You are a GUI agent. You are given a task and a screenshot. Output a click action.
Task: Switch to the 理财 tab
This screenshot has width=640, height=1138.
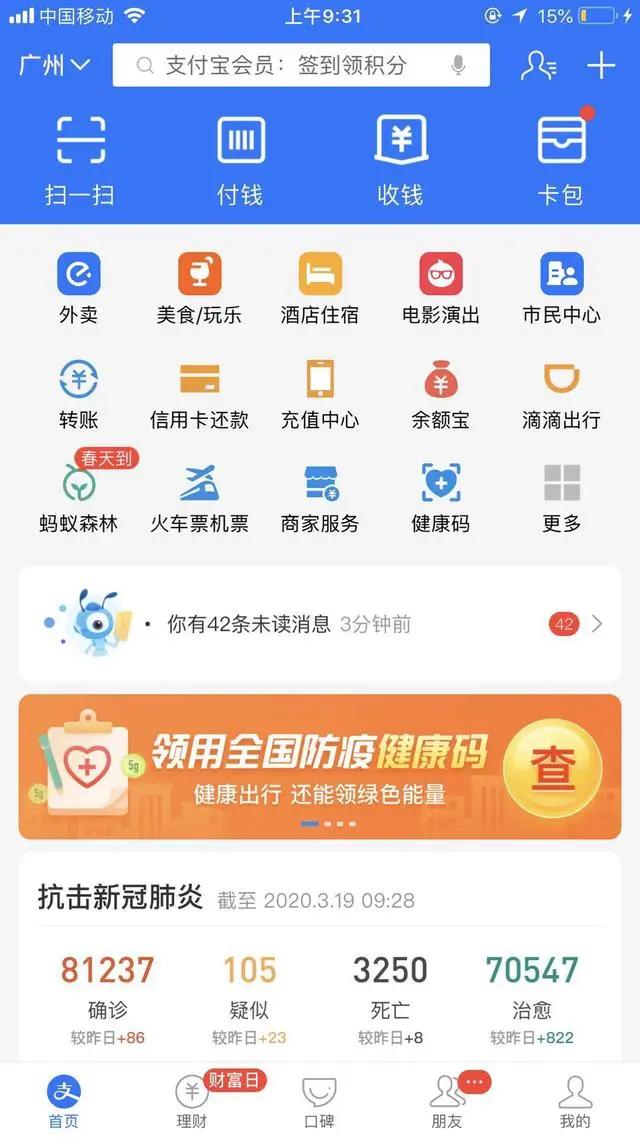coord(192,1101)
